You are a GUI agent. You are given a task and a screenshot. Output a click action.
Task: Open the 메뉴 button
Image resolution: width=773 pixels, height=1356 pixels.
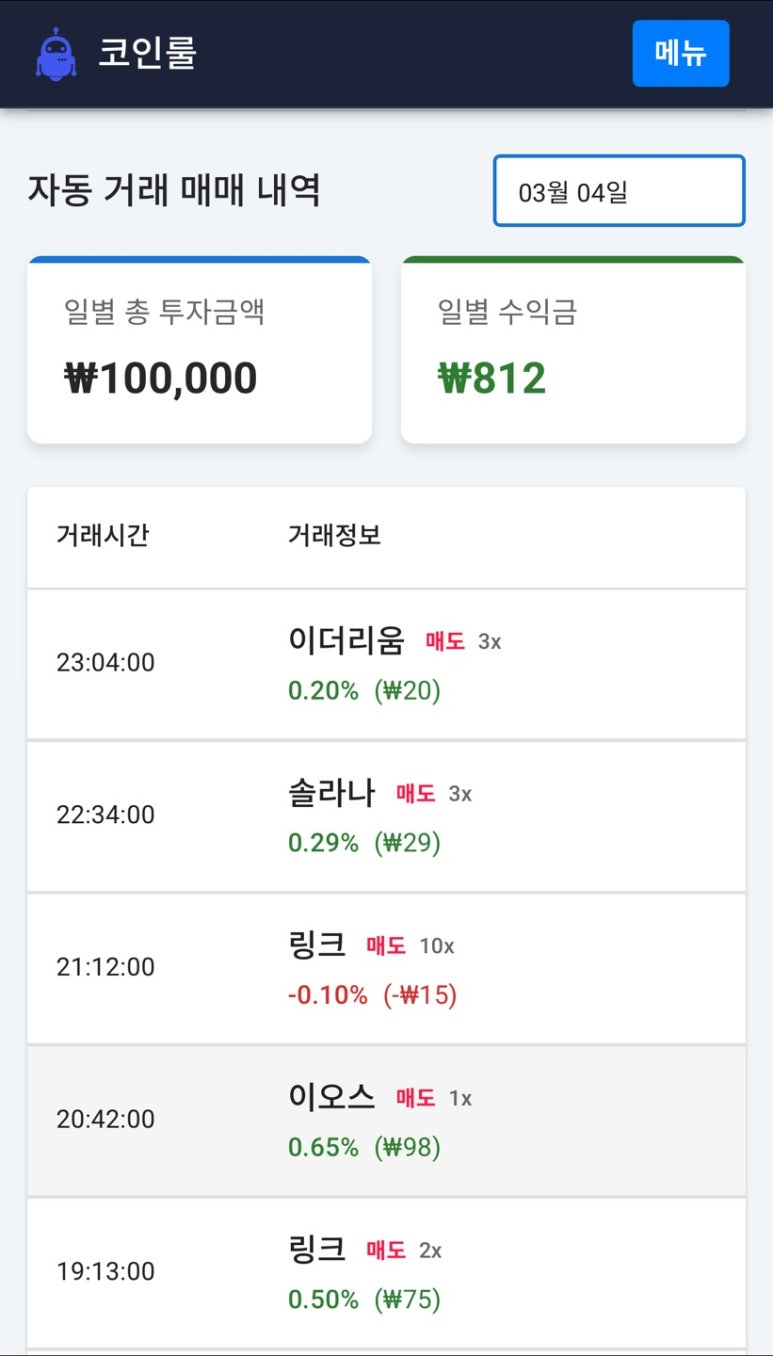[x=681, y=53]
